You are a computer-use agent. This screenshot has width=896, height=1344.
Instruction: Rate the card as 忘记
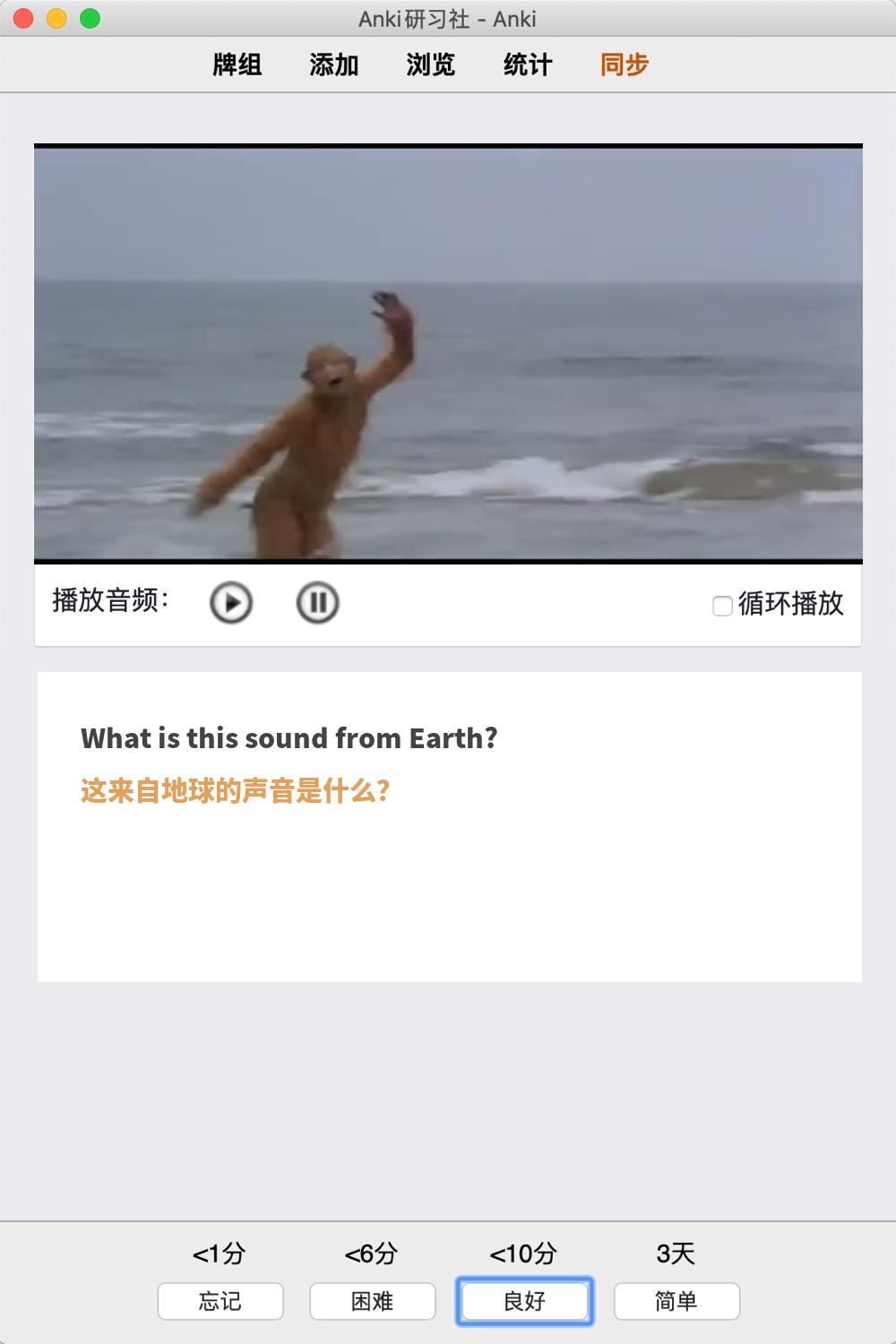pyautogui.click(x=220, y=1301)
